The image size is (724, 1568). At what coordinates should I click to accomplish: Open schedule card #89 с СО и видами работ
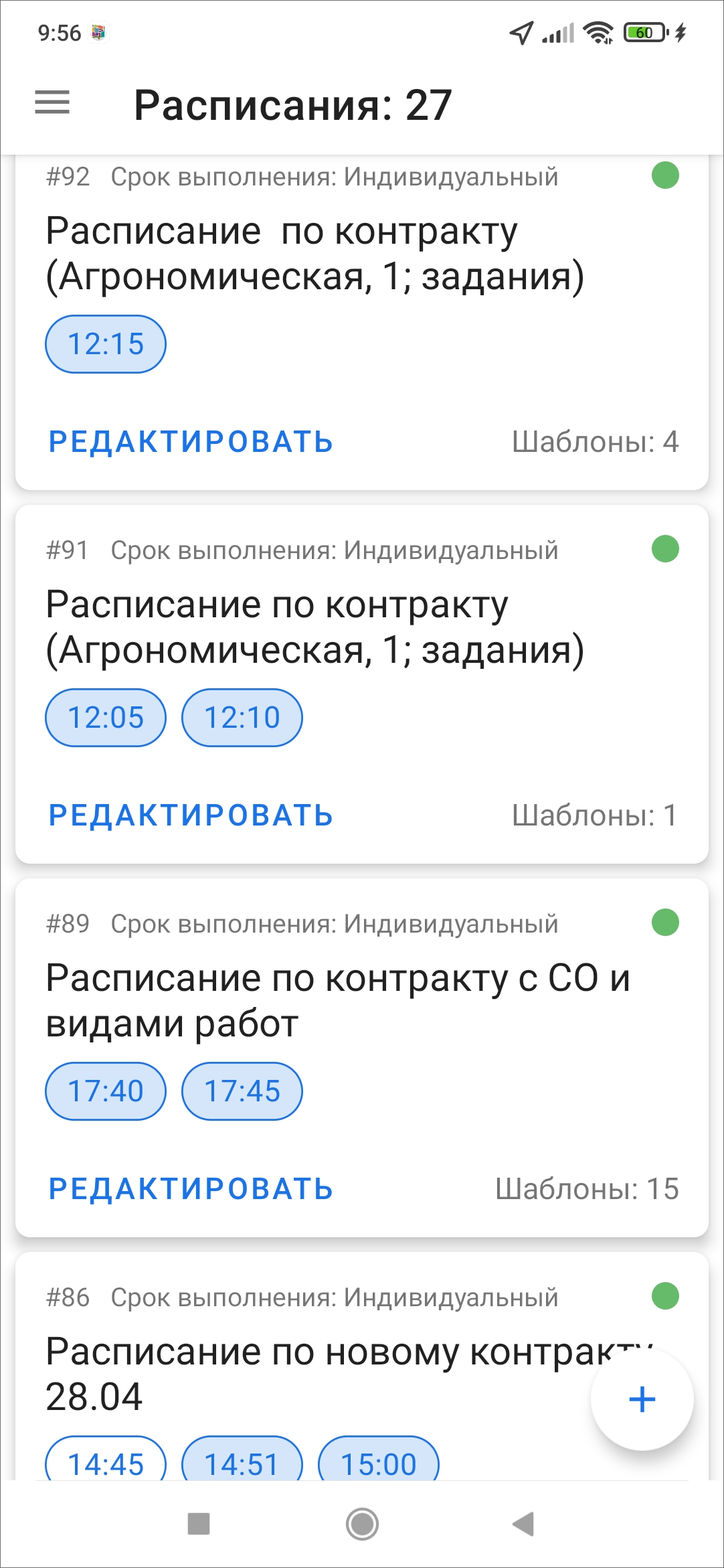coord(337,1000)
